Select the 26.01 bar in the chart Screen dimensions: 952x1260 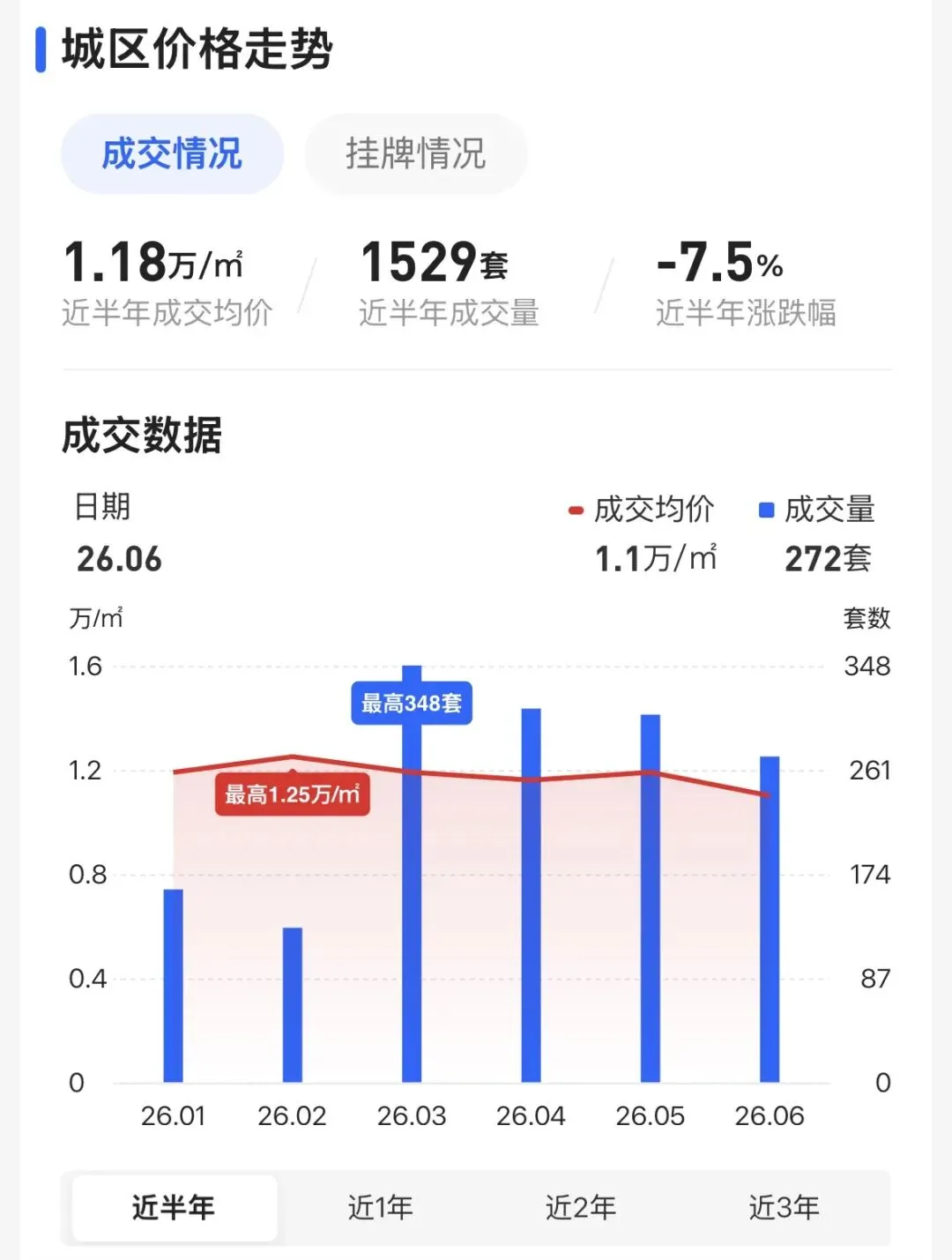pyautogui.click(x=173, y=986)
